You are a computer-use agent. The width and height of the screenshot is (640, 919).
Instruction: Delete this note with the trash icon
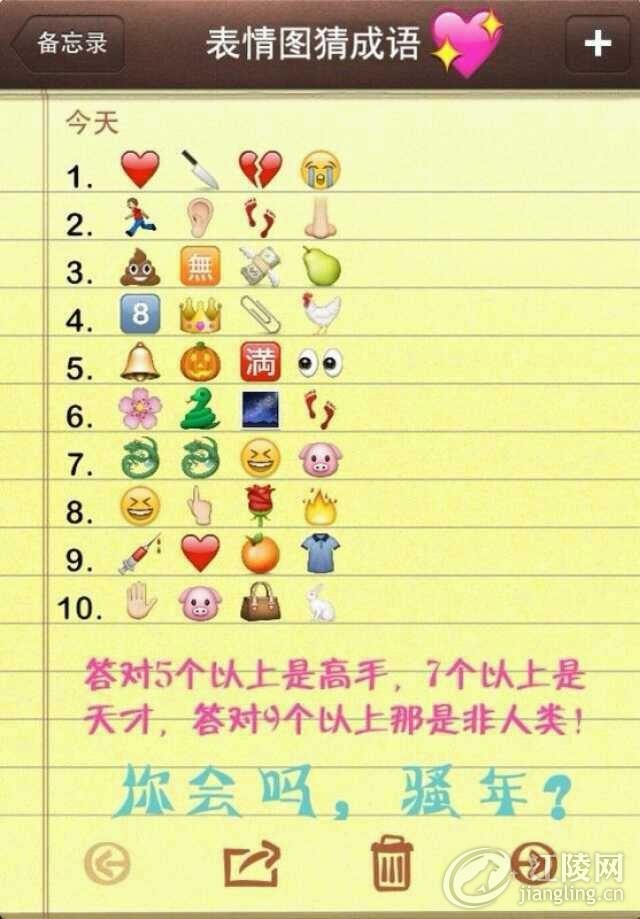pos(391,862)
